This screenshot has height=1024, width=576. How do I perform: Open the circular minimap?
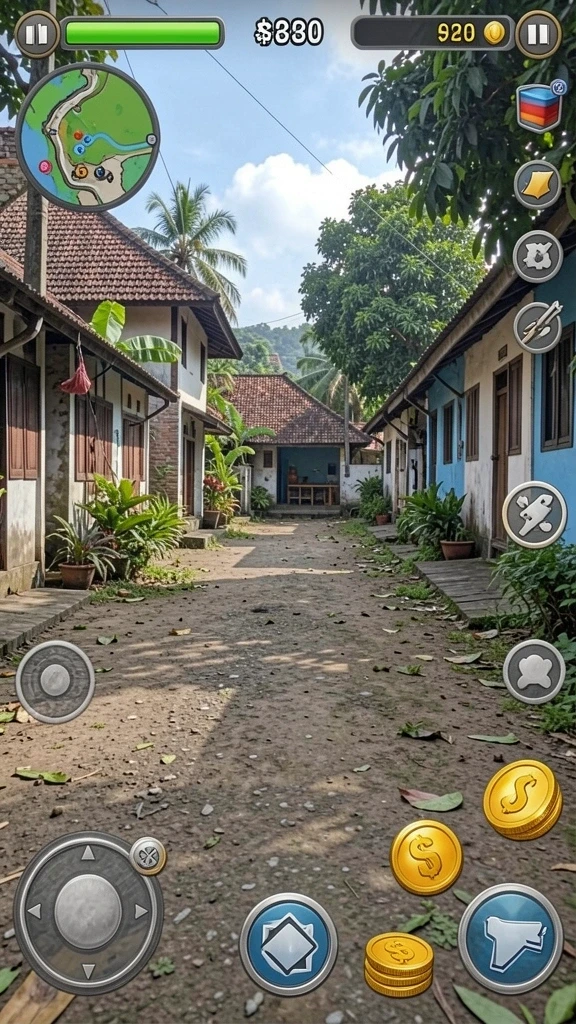tap(88, 136)
